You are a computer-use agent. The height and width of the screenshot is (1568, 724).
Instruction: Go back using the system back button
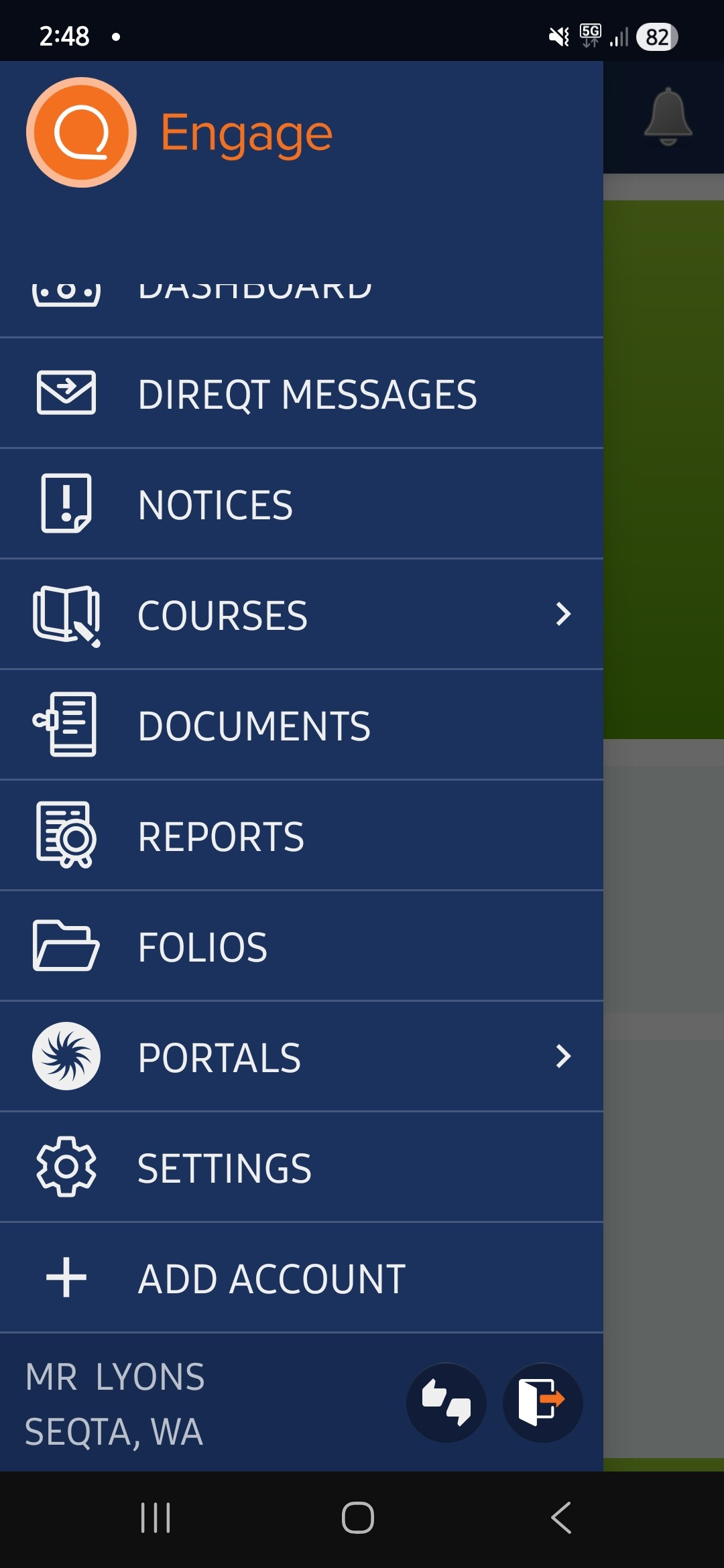click(560, 1518)
